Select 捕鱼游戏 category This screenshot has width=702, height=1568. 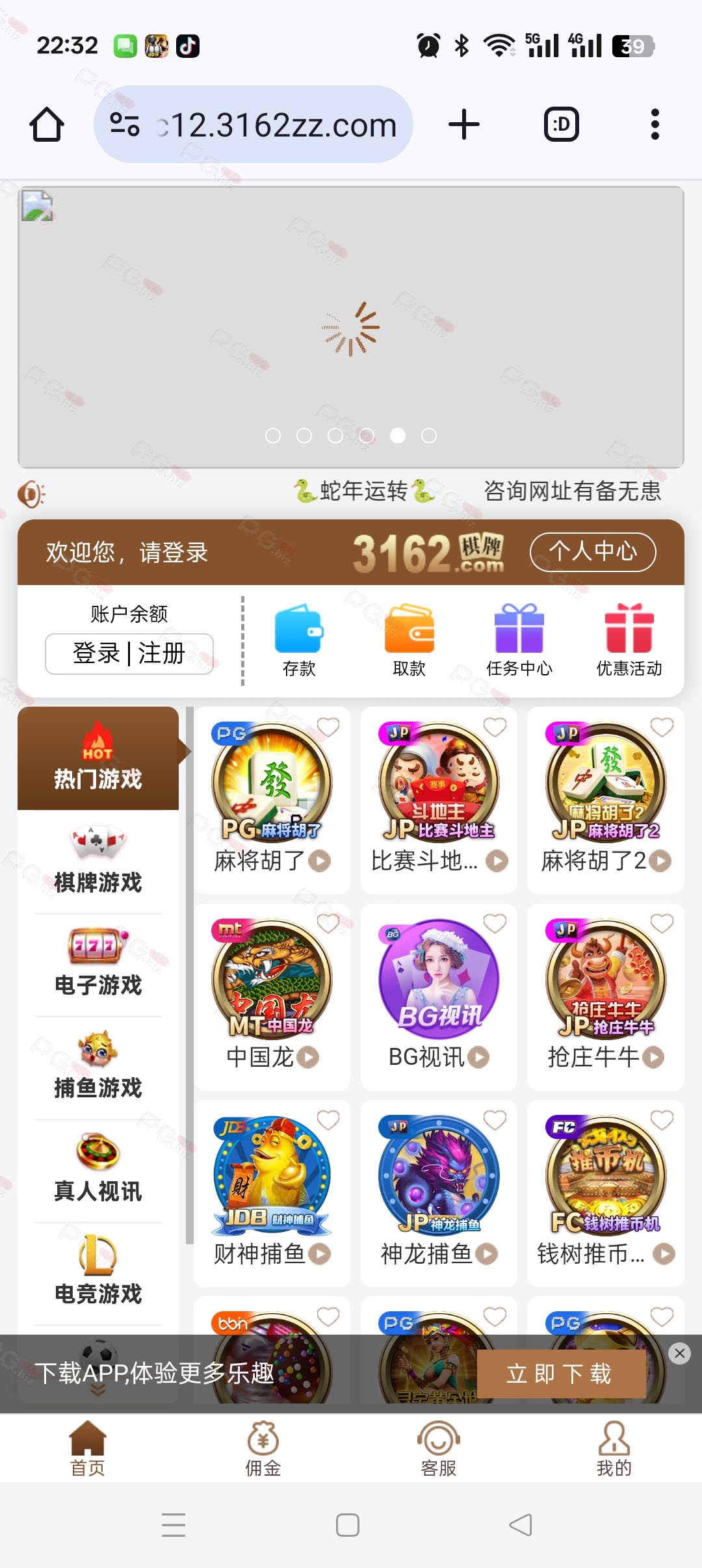98,1066
